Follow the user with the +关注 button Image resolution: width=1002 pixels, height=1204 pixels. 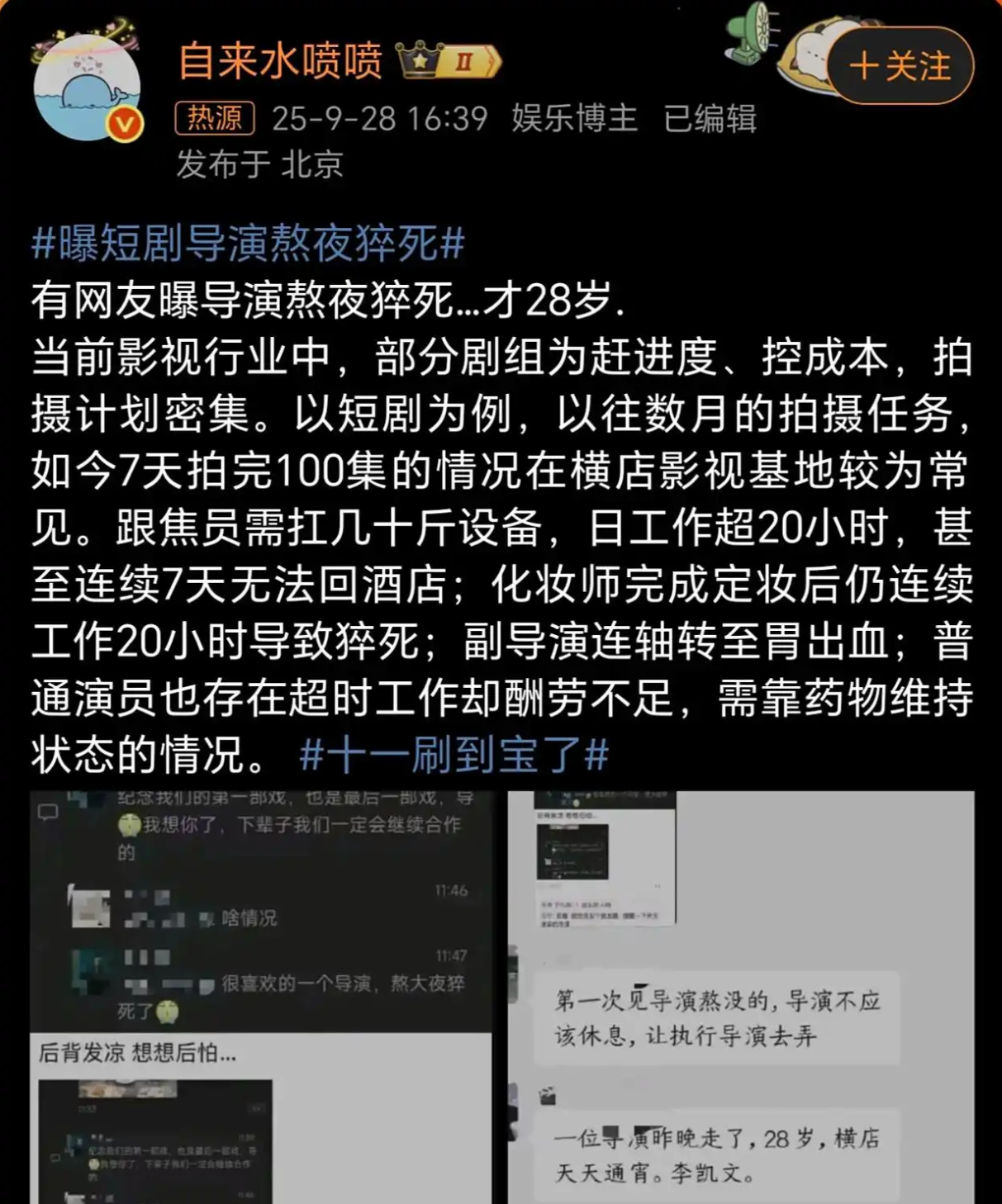click(x=900, y=66)
